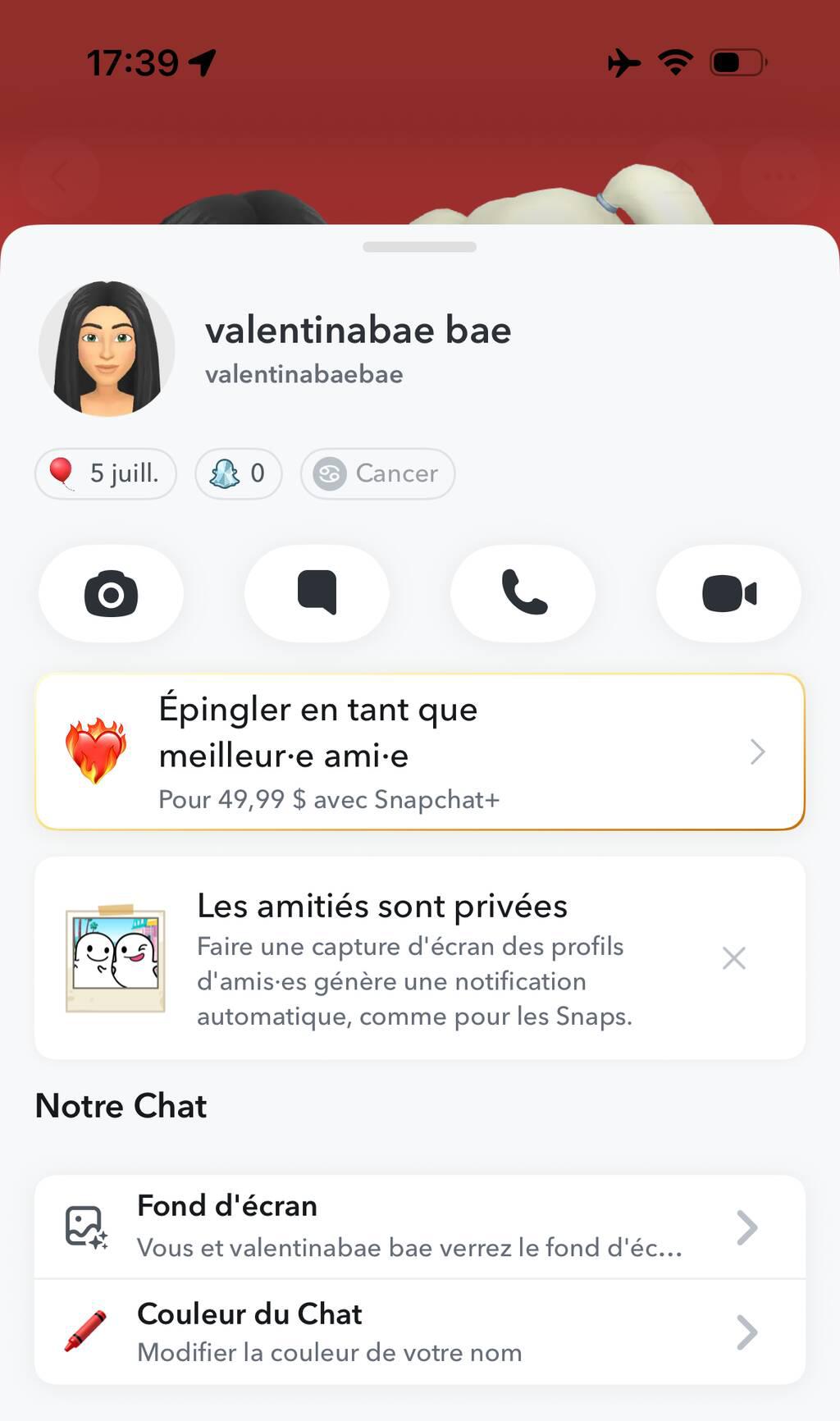This screenshot has width=840, height=1421.
Task: Open Couleur du Chat option
Action: [419, 1332]
